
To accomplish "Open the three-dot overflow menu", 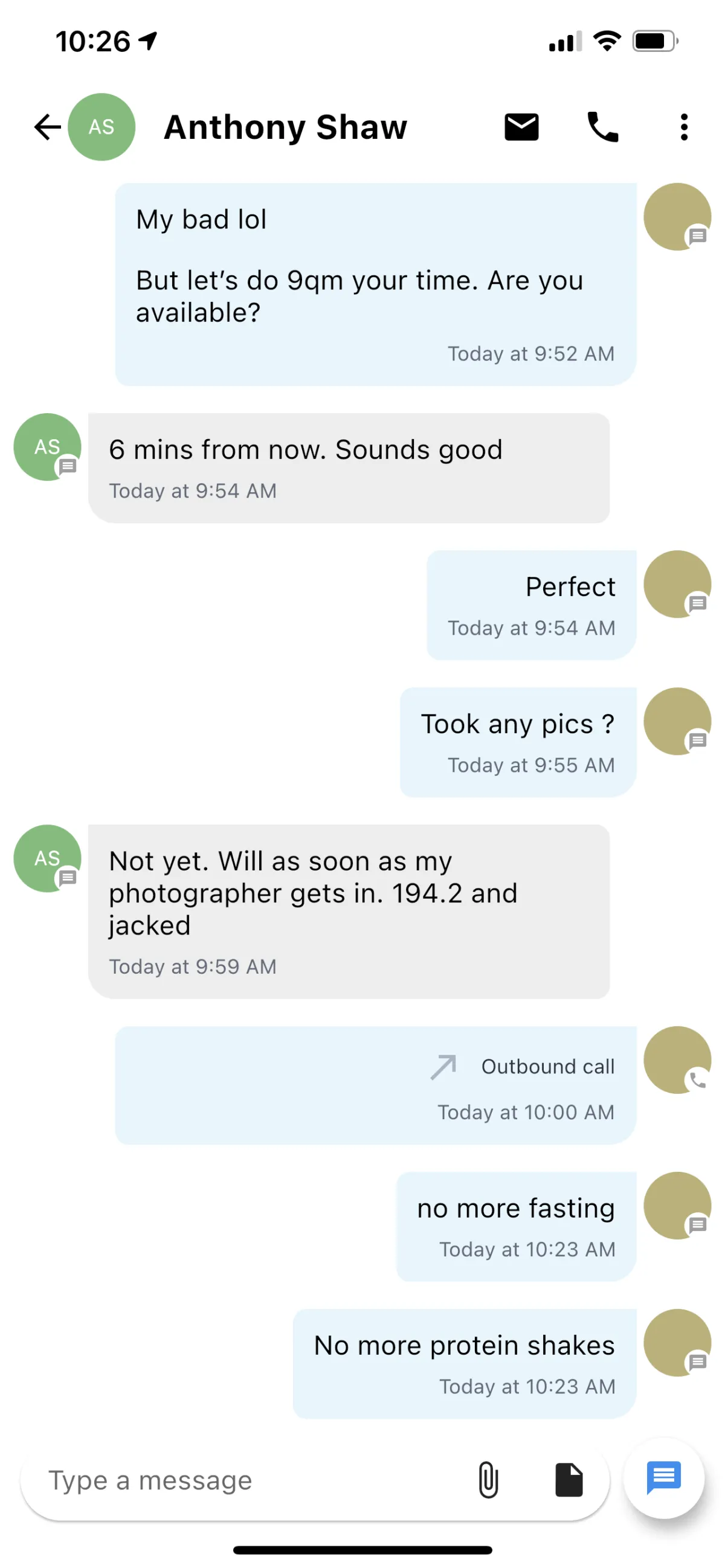I will tap(684, 127).
